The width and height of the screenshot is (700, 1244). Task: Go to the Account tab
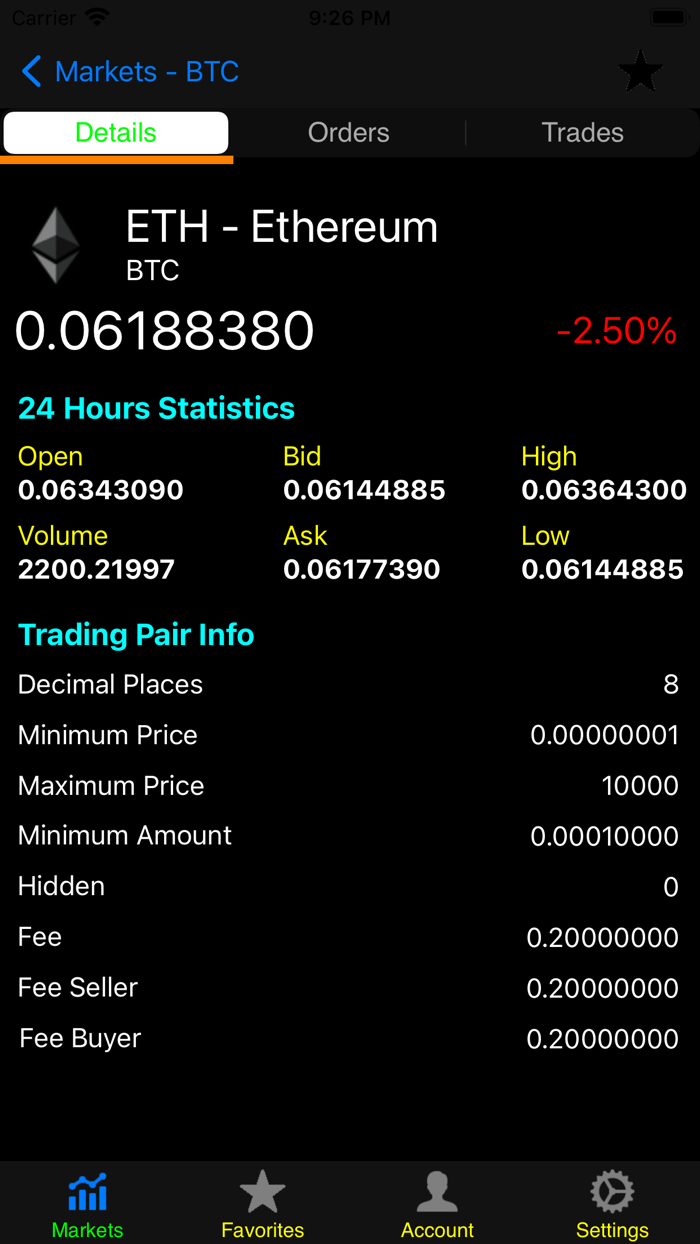pyautogui.click(x=437, y=1204)
